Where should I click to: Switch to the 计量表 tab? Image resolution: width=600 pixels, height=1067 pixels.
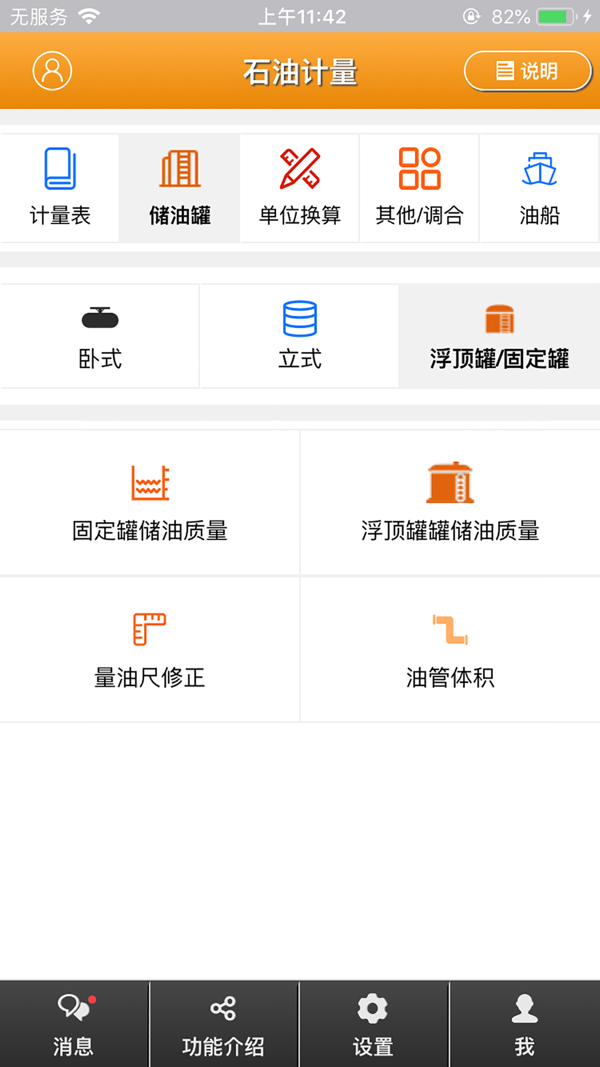(60, 188)
